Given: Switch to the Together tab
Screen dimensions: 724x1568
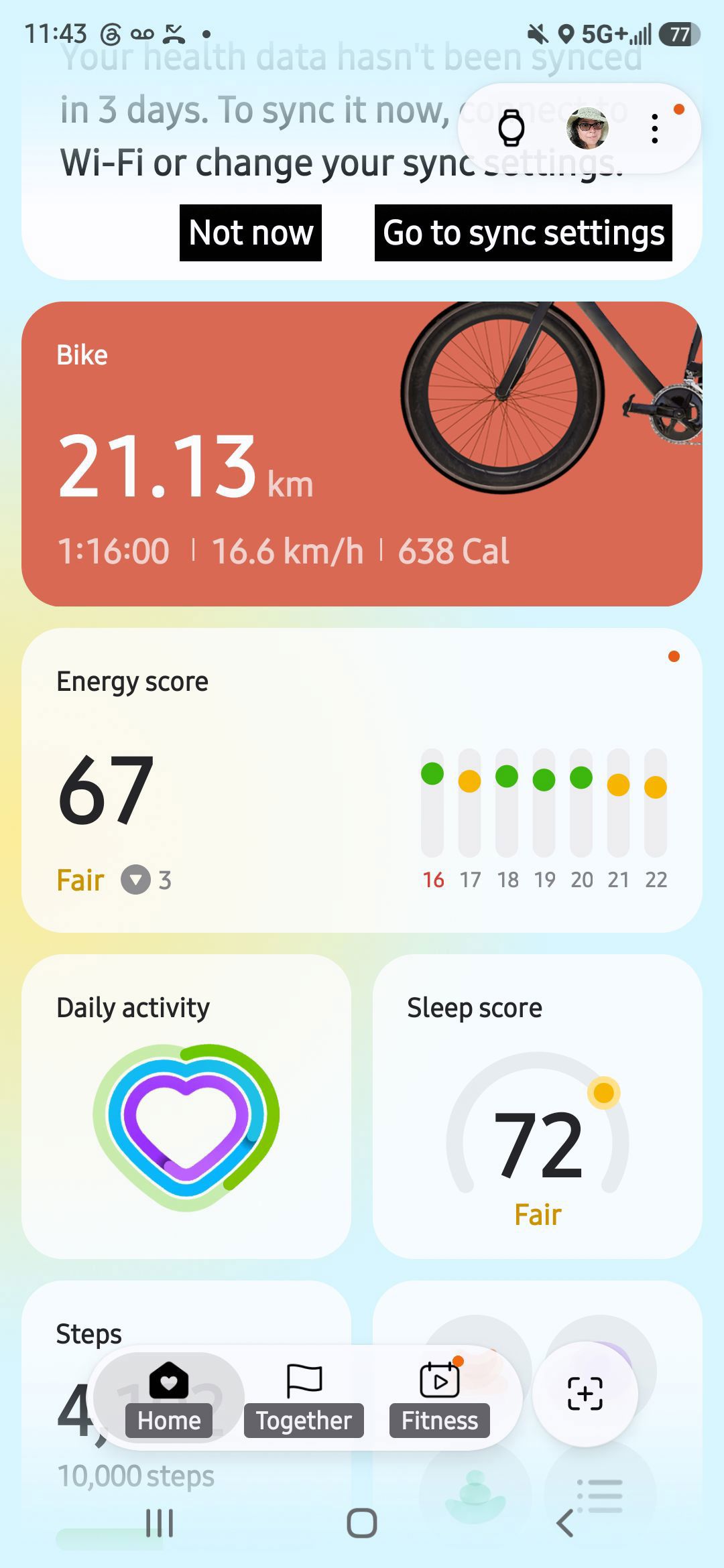Looking at the screenshot, I should (x=304, y=1398).
